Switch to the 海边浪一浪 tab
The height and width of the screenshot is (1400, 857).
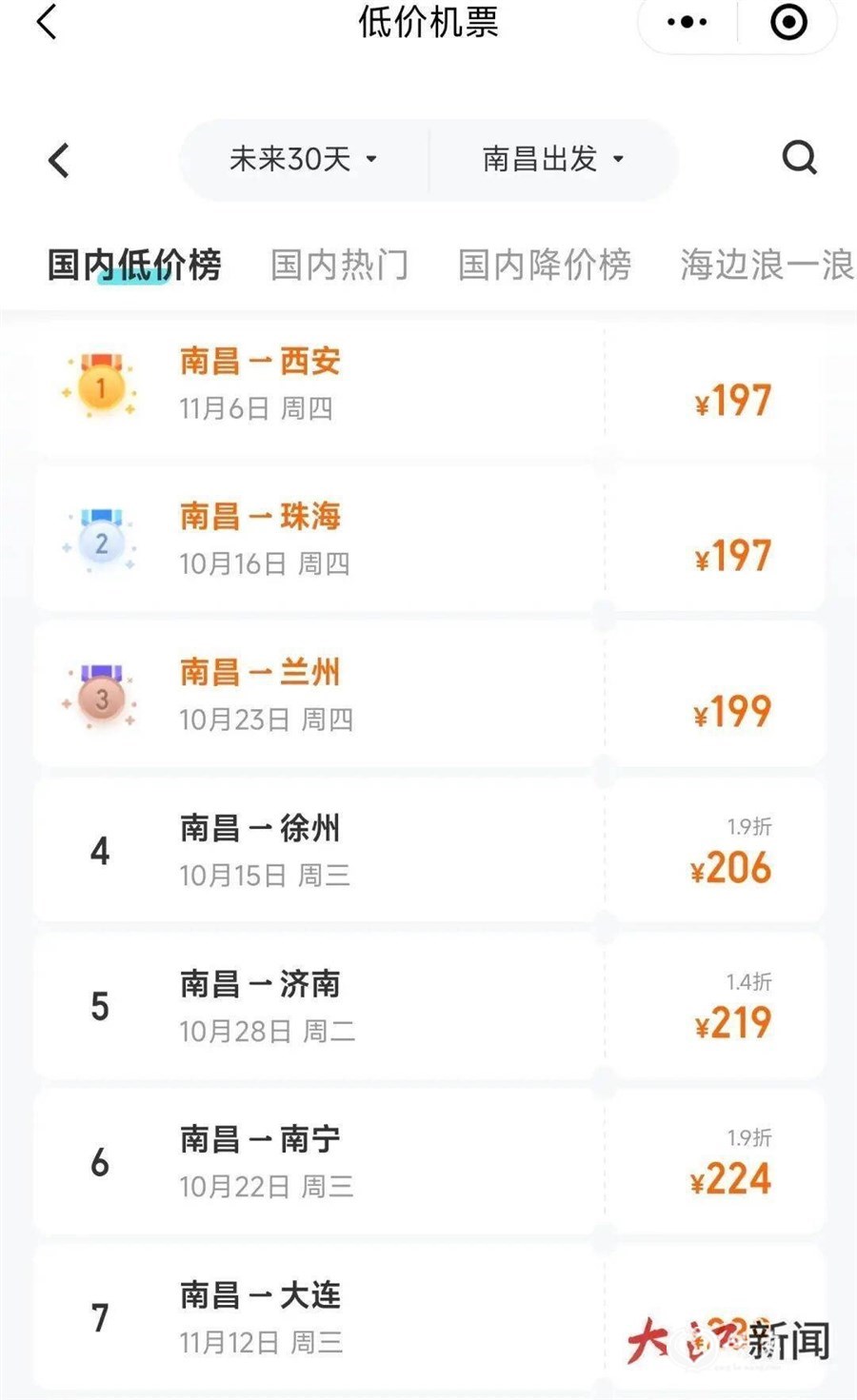pos(766,265)
